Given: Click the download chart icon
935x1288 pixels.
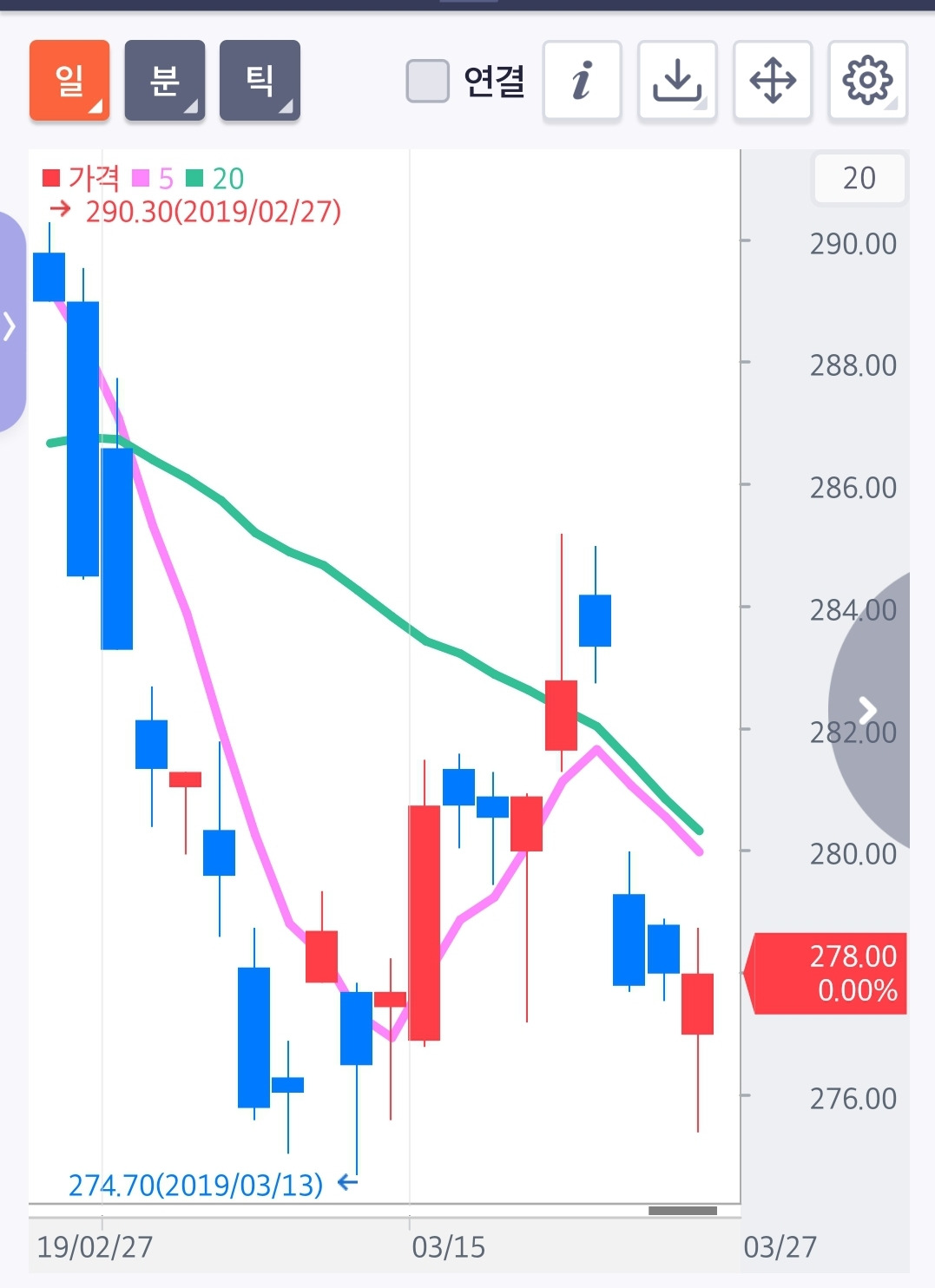Looking at the screenshot, I should click(677, 81).
